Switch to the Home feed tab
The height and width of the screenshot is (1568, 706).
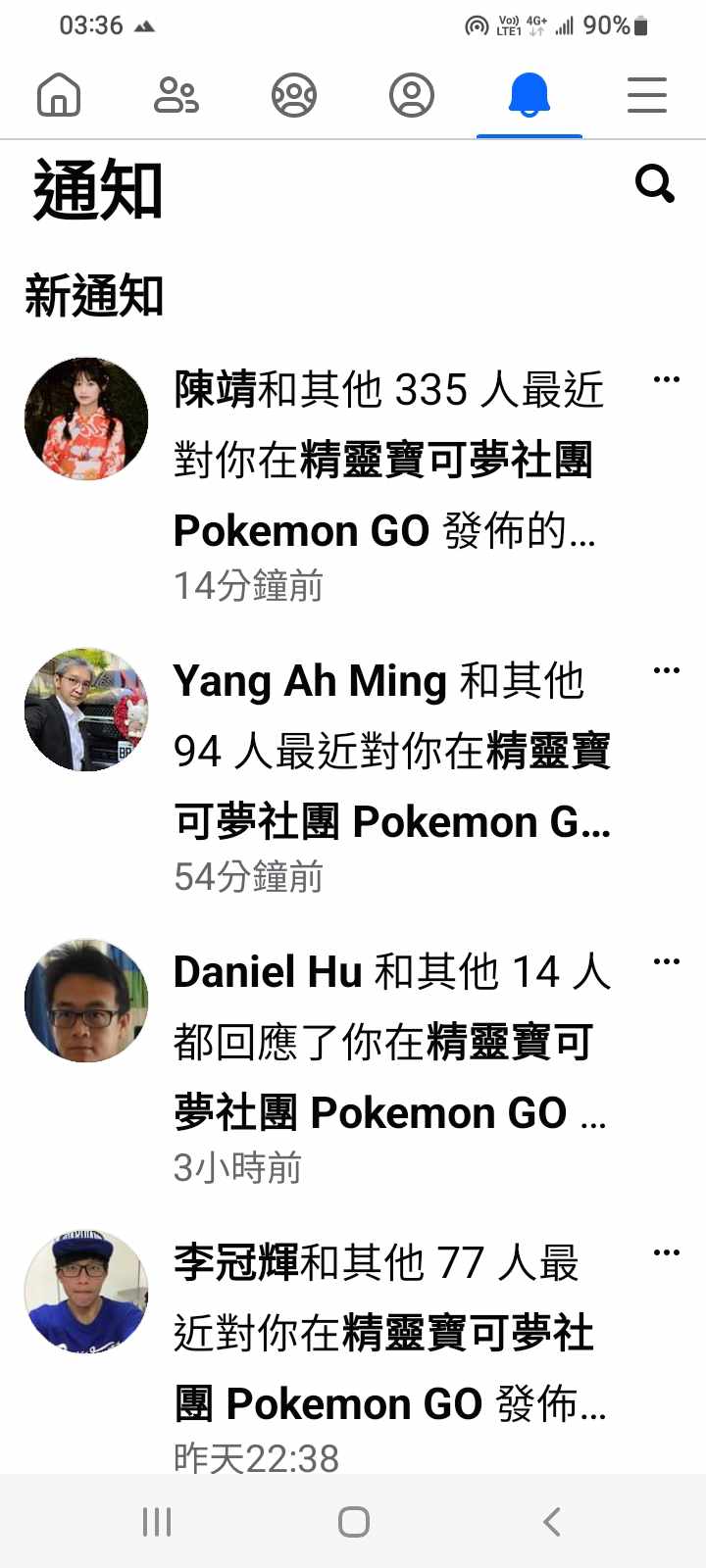(x=59, y=96)
